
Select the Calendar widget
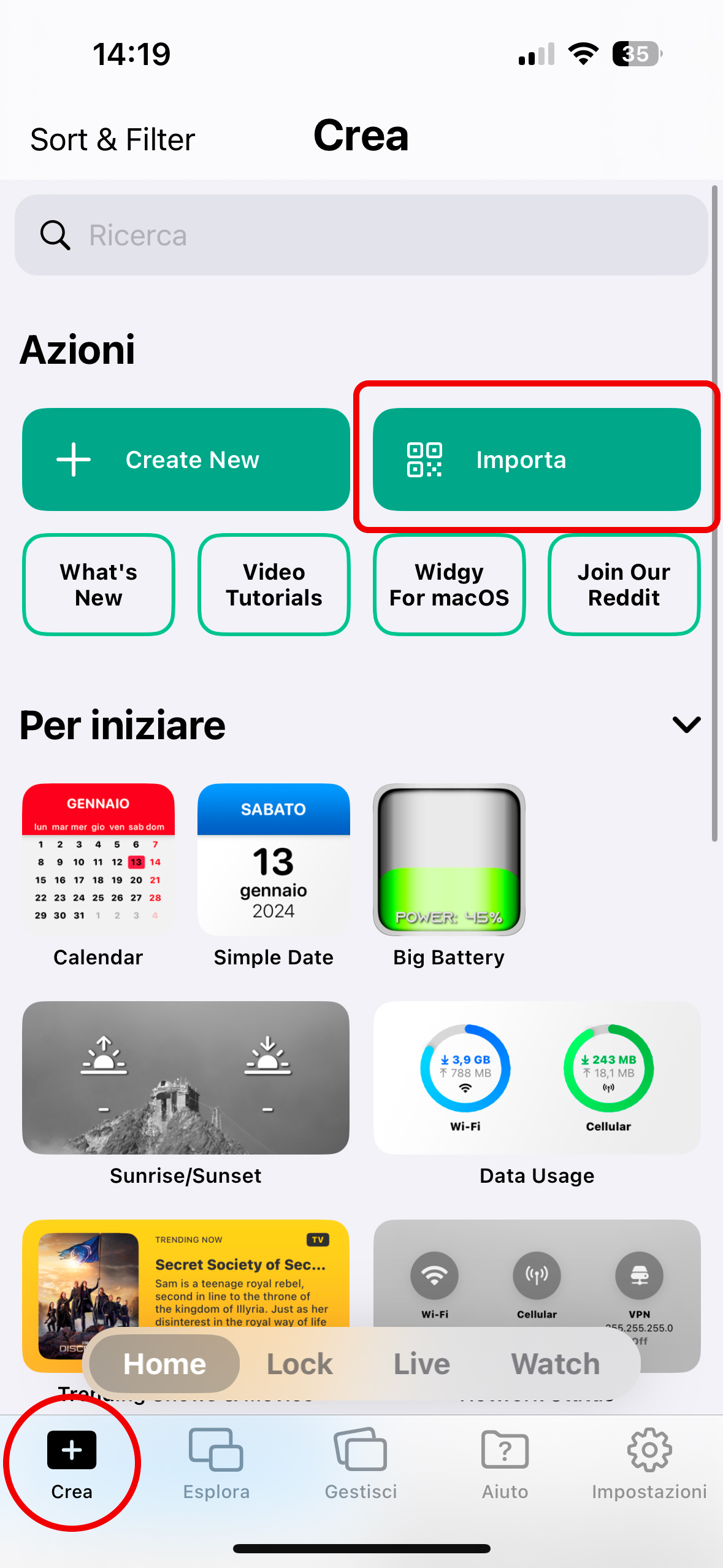(x=99, y=877)
